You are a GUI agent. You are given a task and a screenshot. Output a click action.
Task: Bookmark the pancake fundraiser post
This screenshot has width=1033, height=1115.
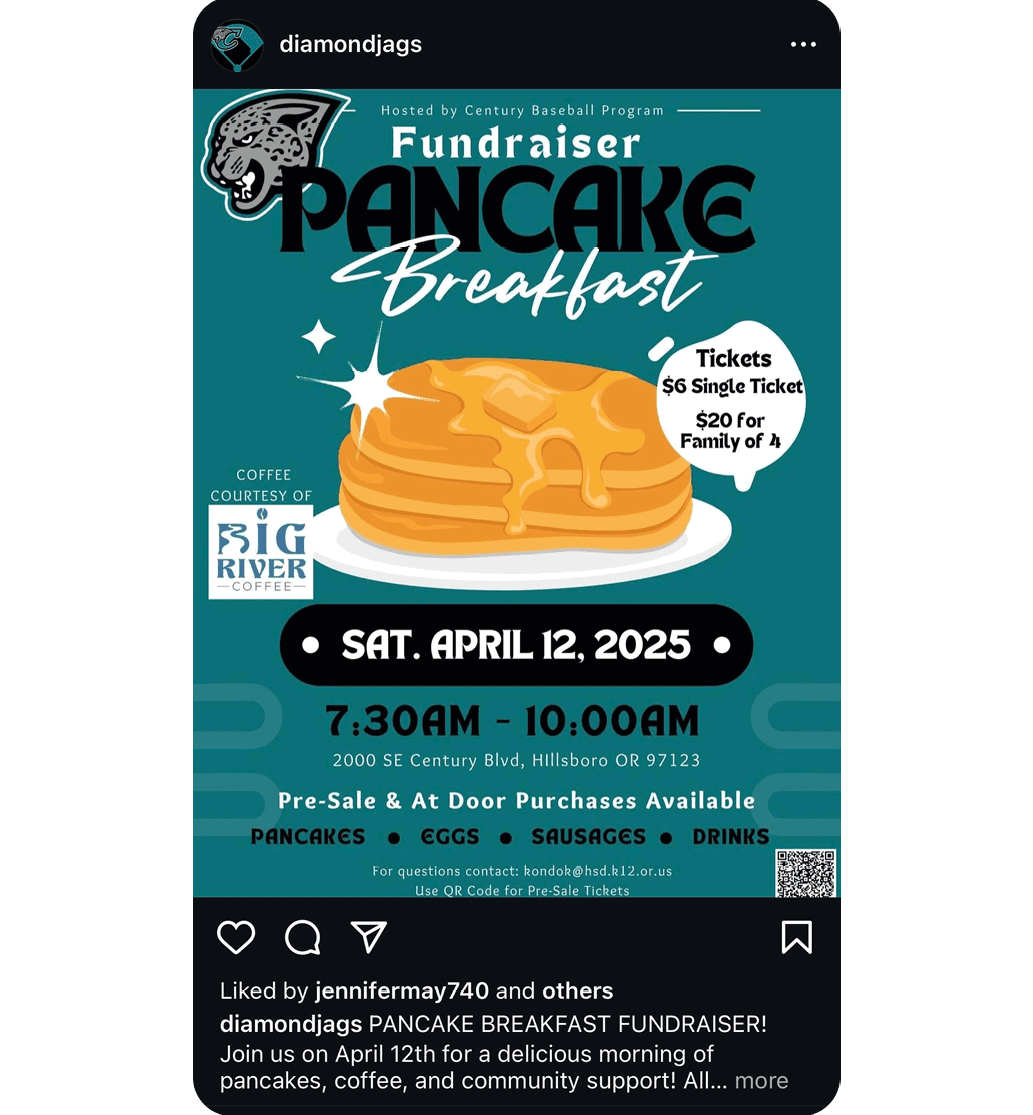click(796, 937)
